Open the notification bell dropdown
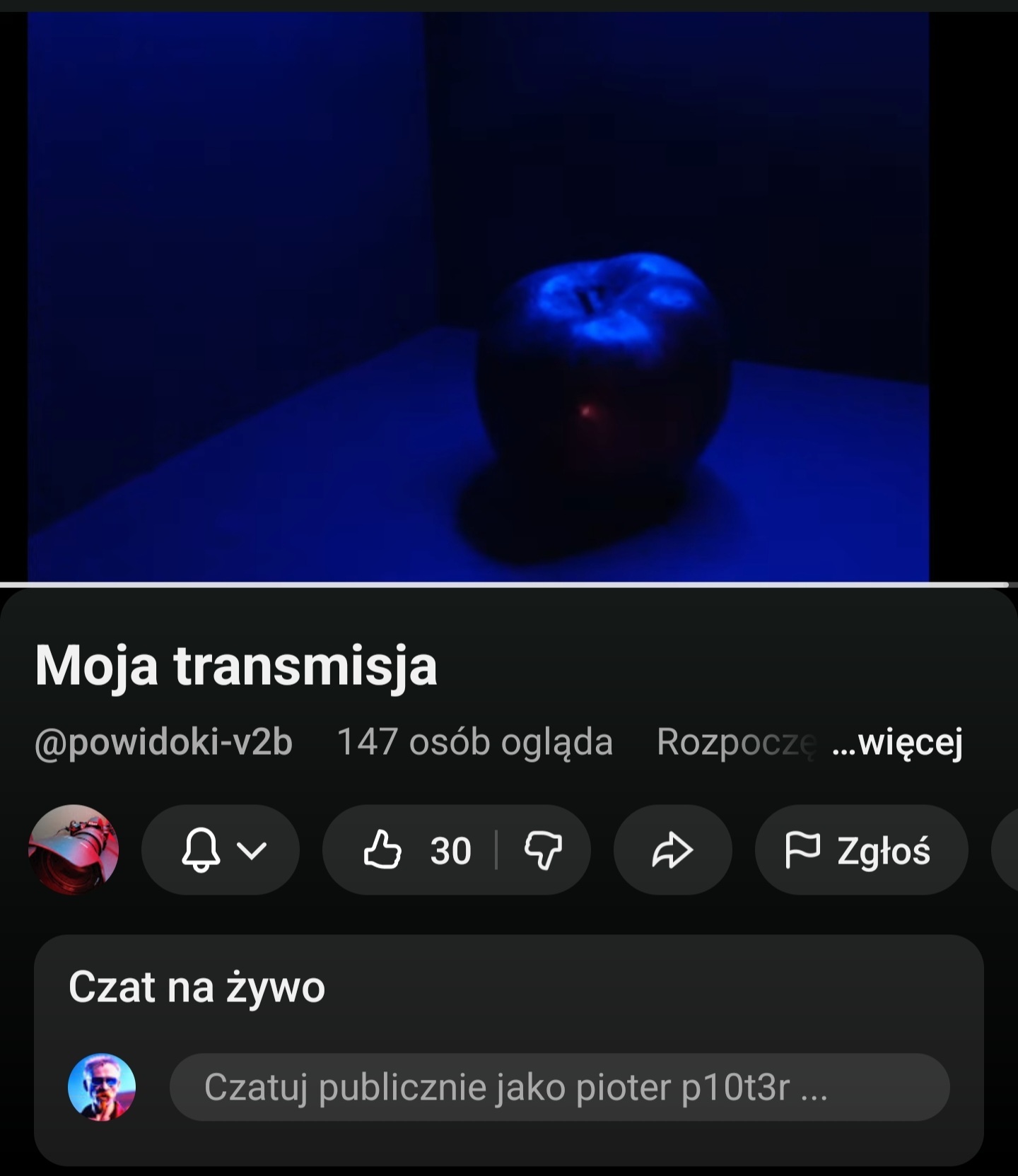 click(x=221, y=849)
